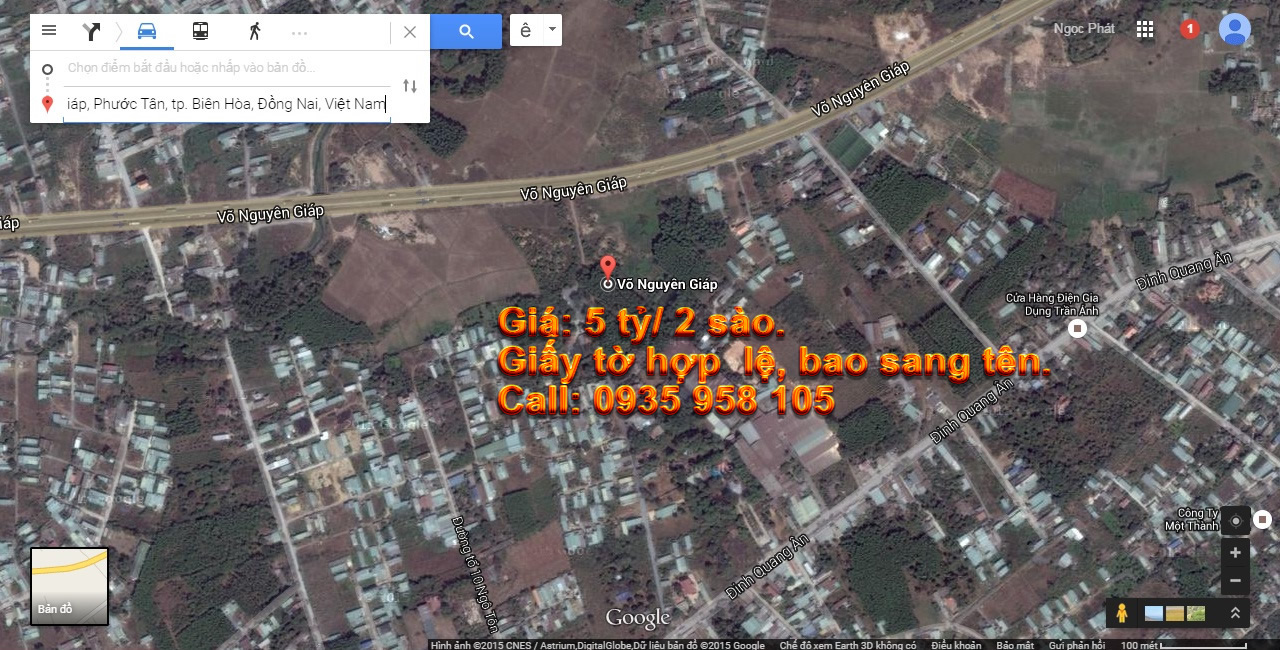The width and height of the screenshot is (1280, 650).
Task: Expand the imagery strip at bottom right
Action: click(1235, 613)
